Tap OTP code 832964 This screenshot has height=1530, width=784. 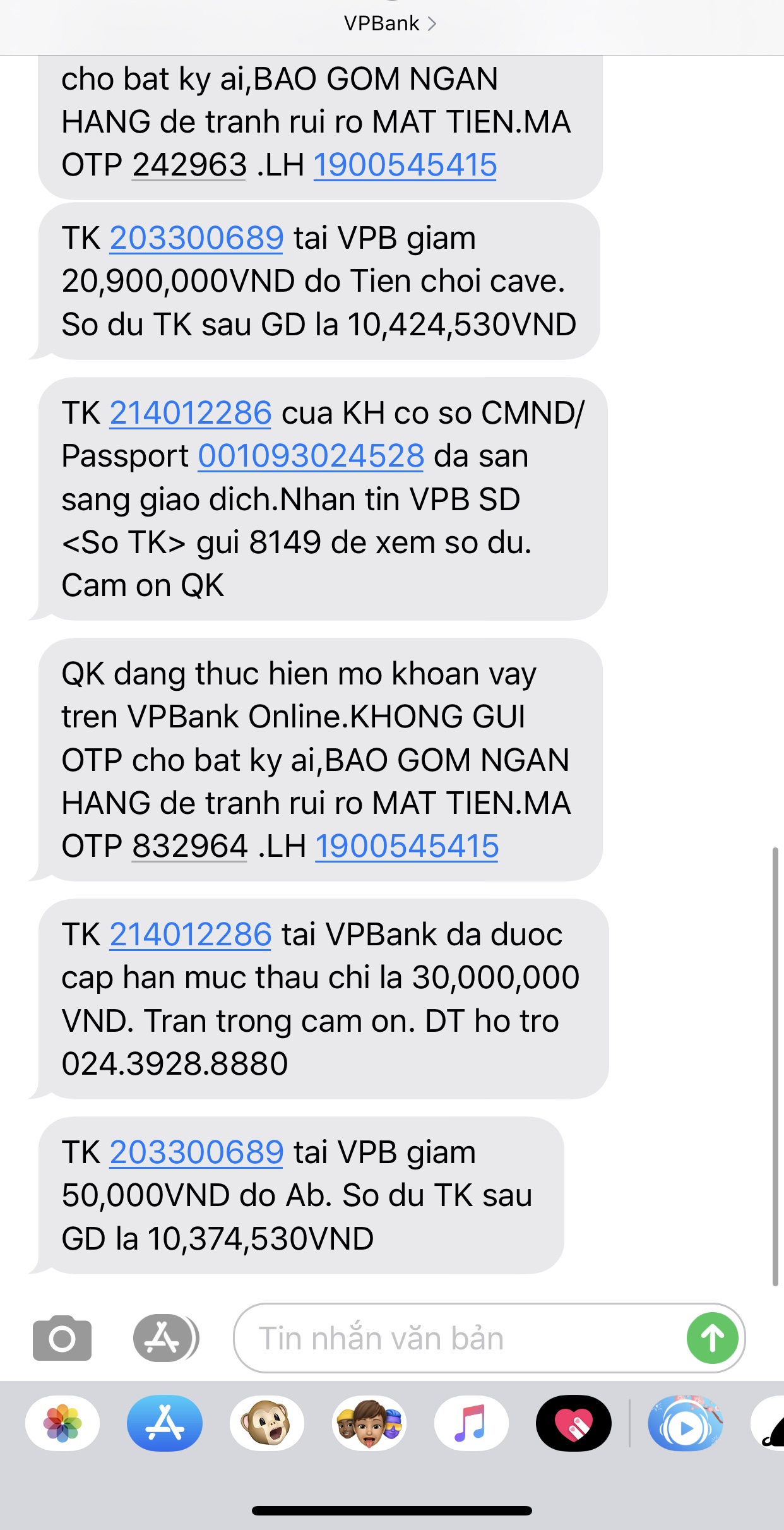189,847
